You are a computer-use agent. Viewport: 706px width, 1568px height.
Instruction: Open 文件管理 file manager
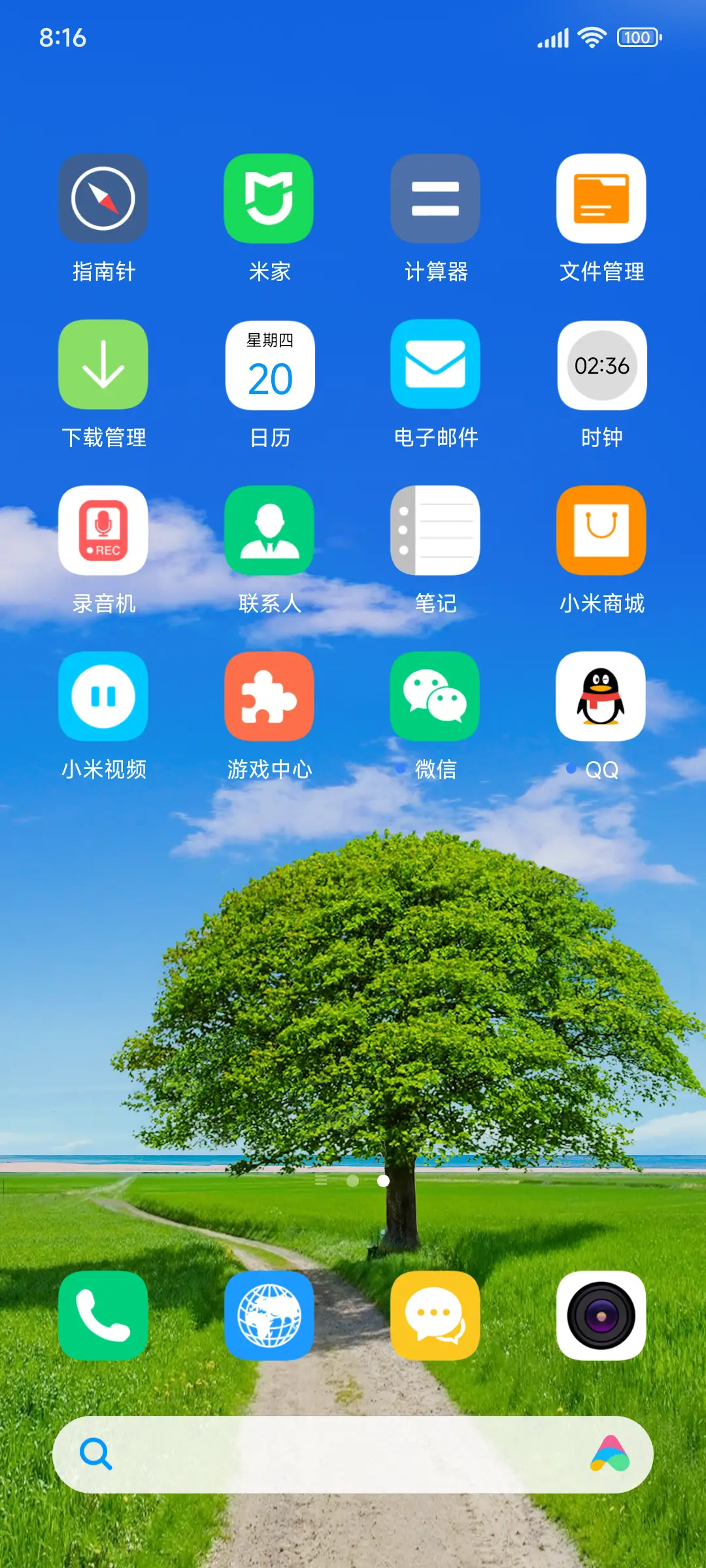tap(600, 199)
